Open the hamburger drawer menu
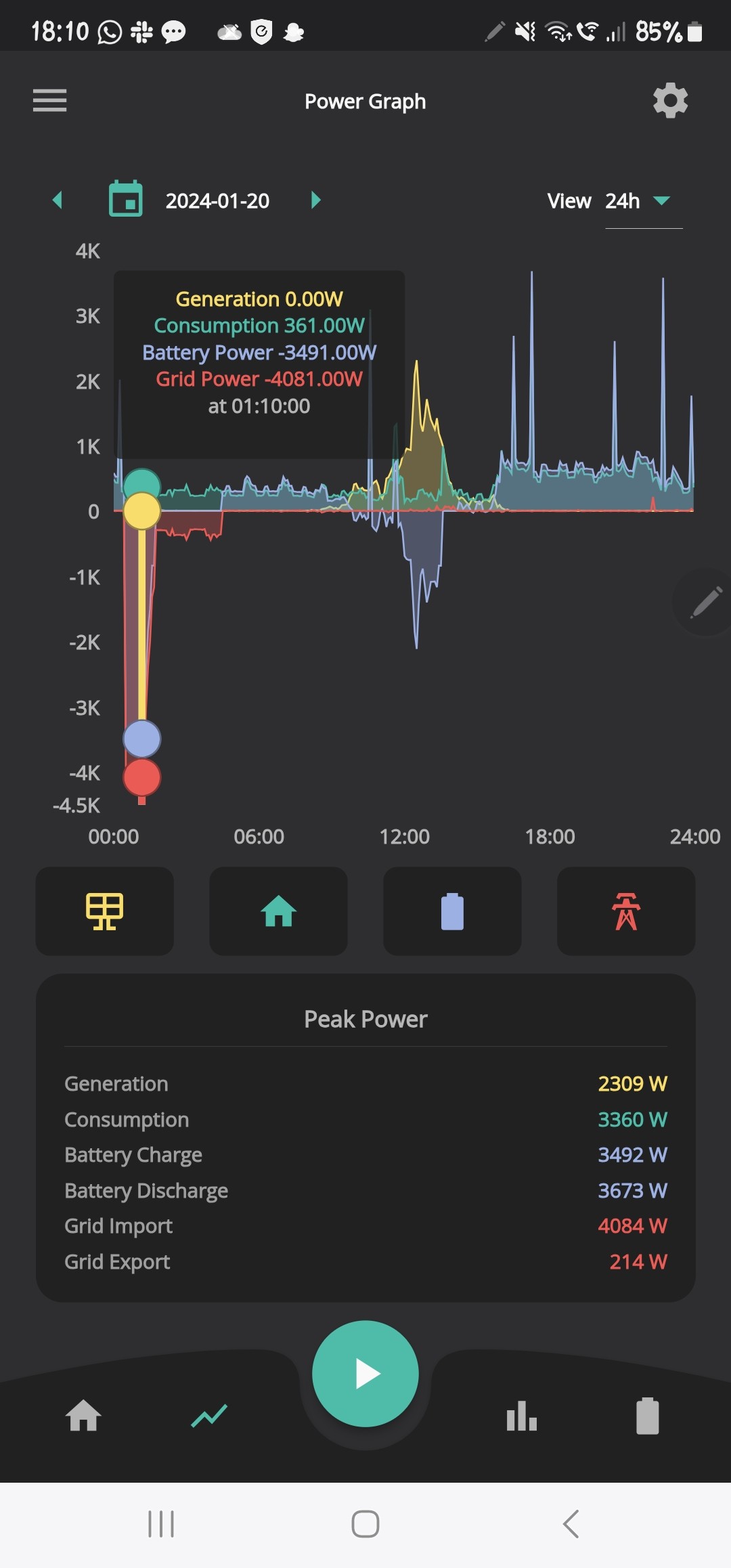The height and width of the screenshot is (1568, 731). 50,101
